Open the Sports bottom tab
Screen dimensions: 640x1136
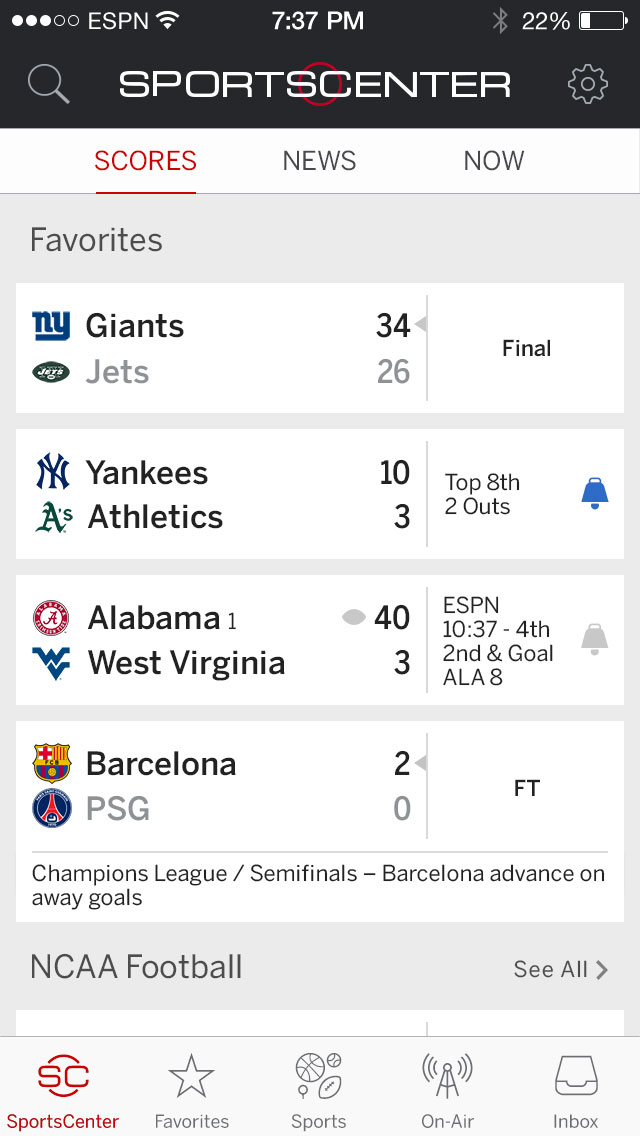click(x=319, y=1090)
